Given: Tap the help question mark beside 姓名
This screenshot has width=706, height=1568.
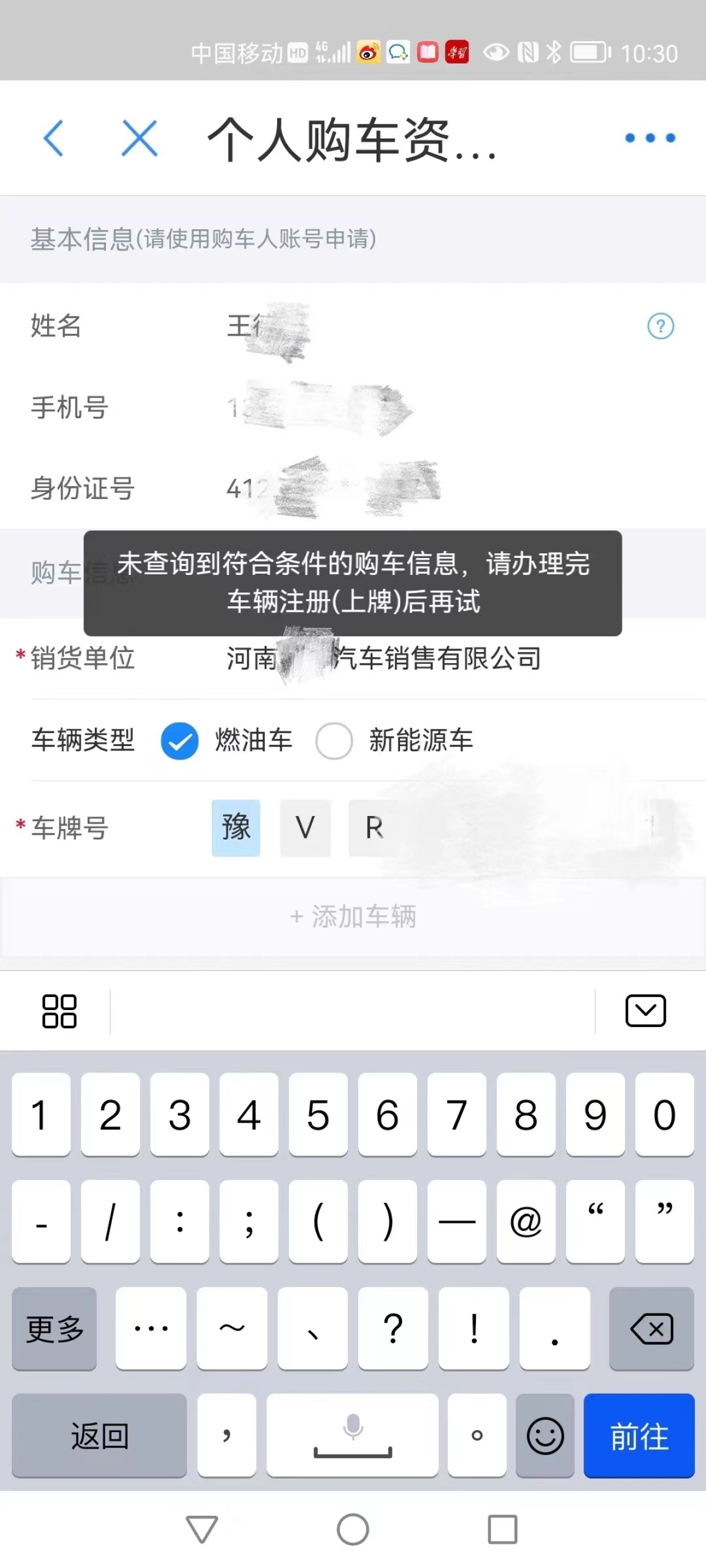Looking at the screenshot, I should 660,326.
